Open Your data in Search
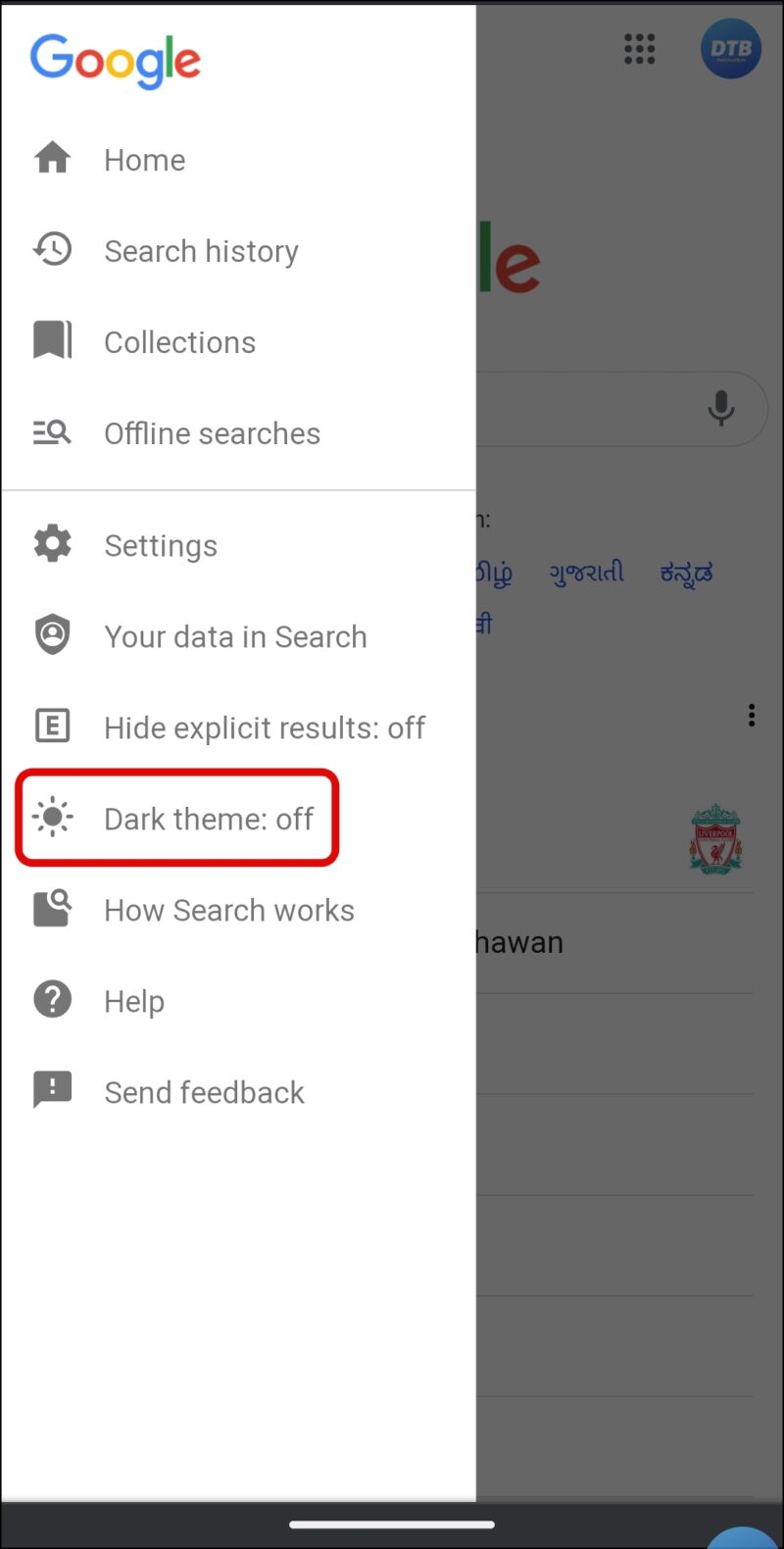The height and width of the screenshot is (1549, 784). [235, 636]
